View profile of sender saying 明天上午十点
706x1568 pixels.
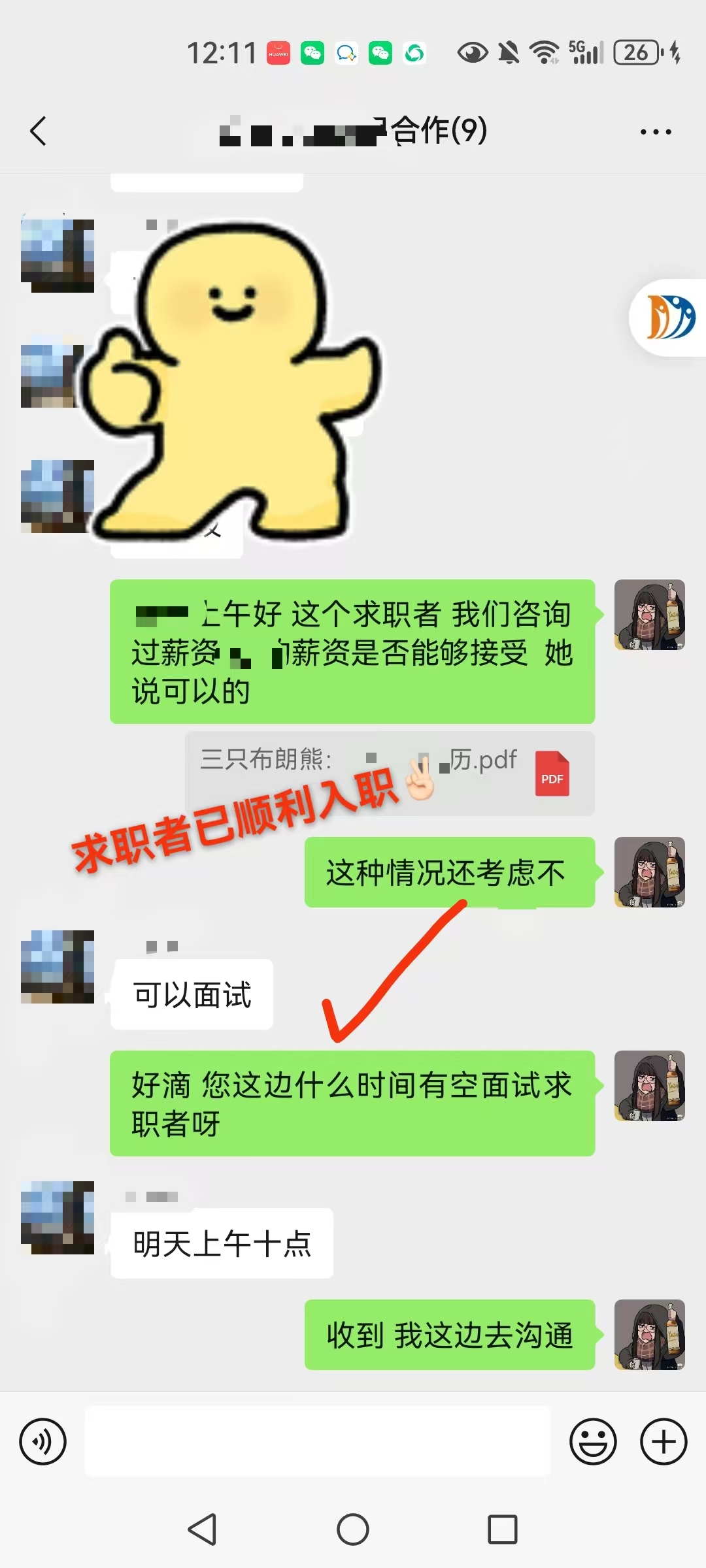click(x=58, y=1217)
